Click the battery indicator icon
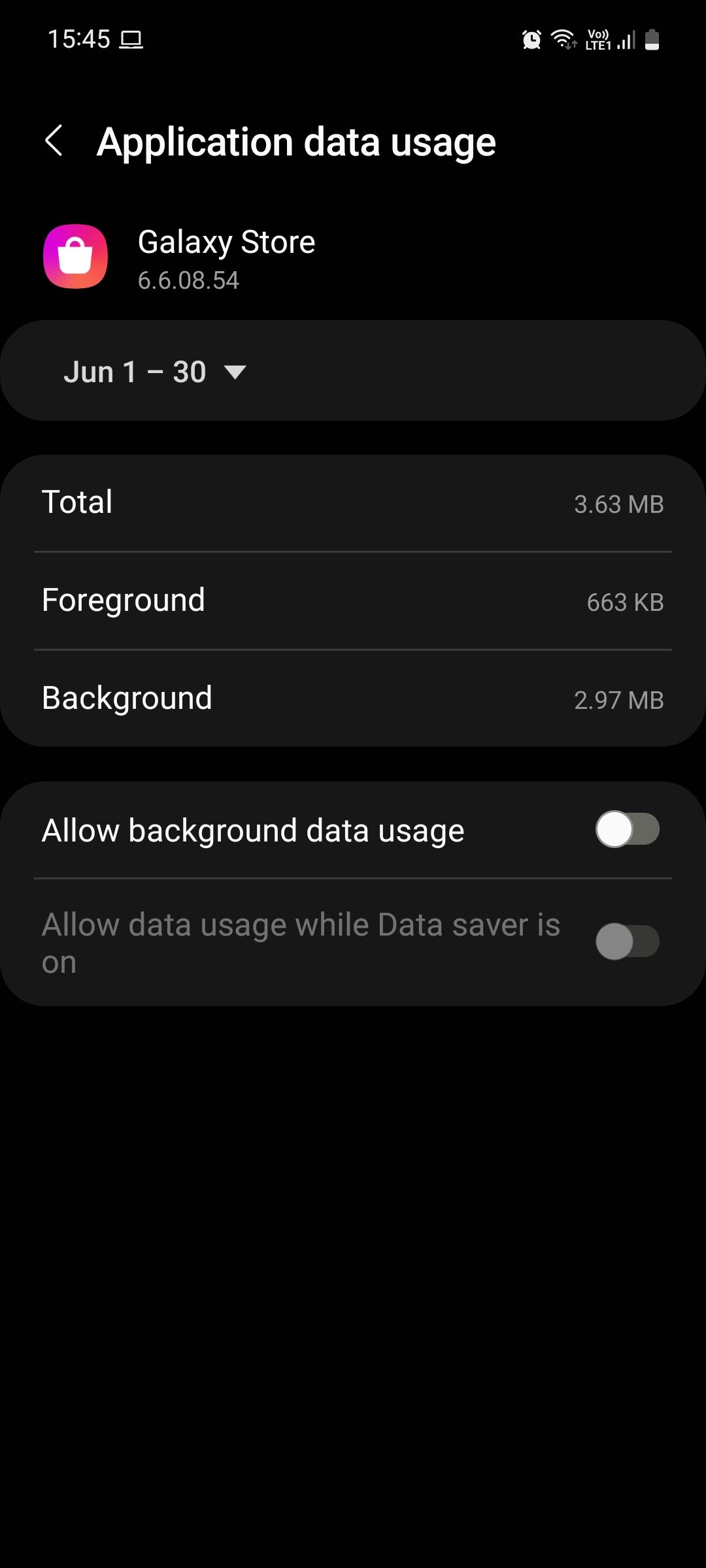 [x=652, y=41]
